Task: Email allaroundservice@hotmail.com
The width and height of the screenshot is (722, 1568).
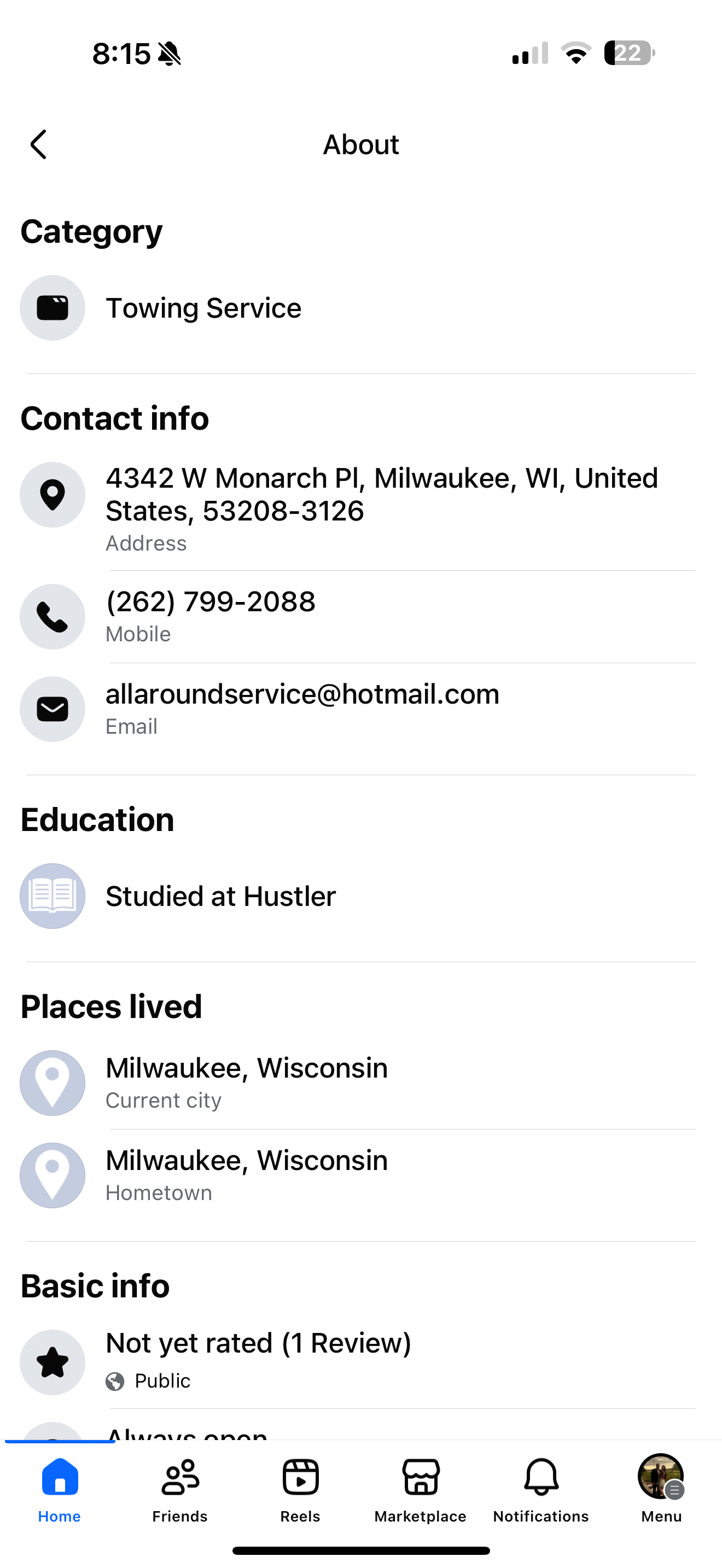Action: point(302,694)
